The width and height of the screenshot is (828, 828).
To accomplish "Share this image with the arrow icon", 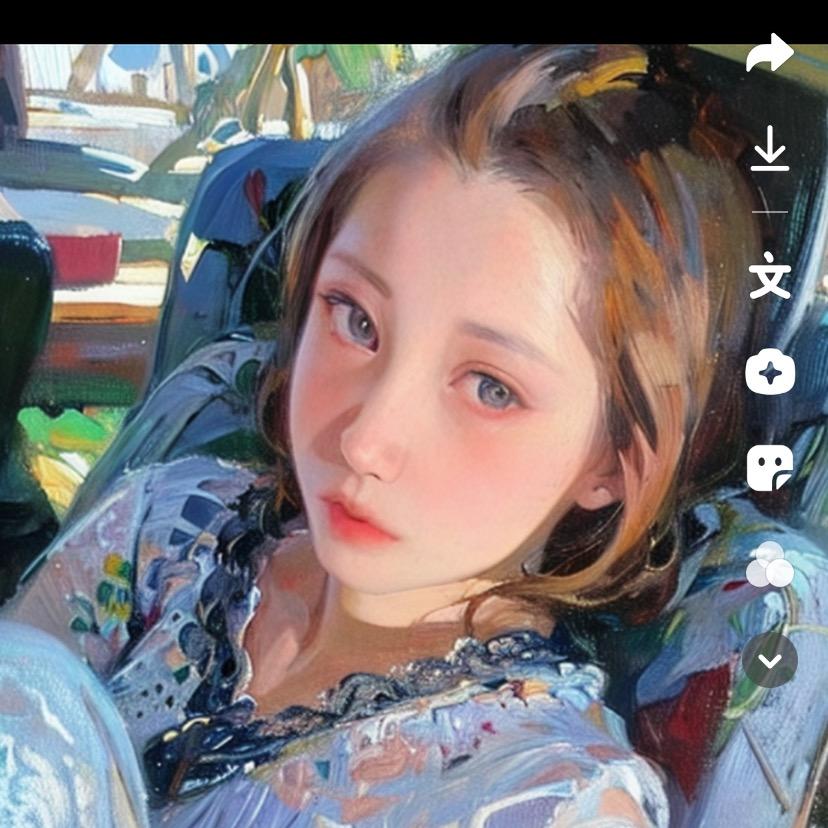I will pos(769,54).
